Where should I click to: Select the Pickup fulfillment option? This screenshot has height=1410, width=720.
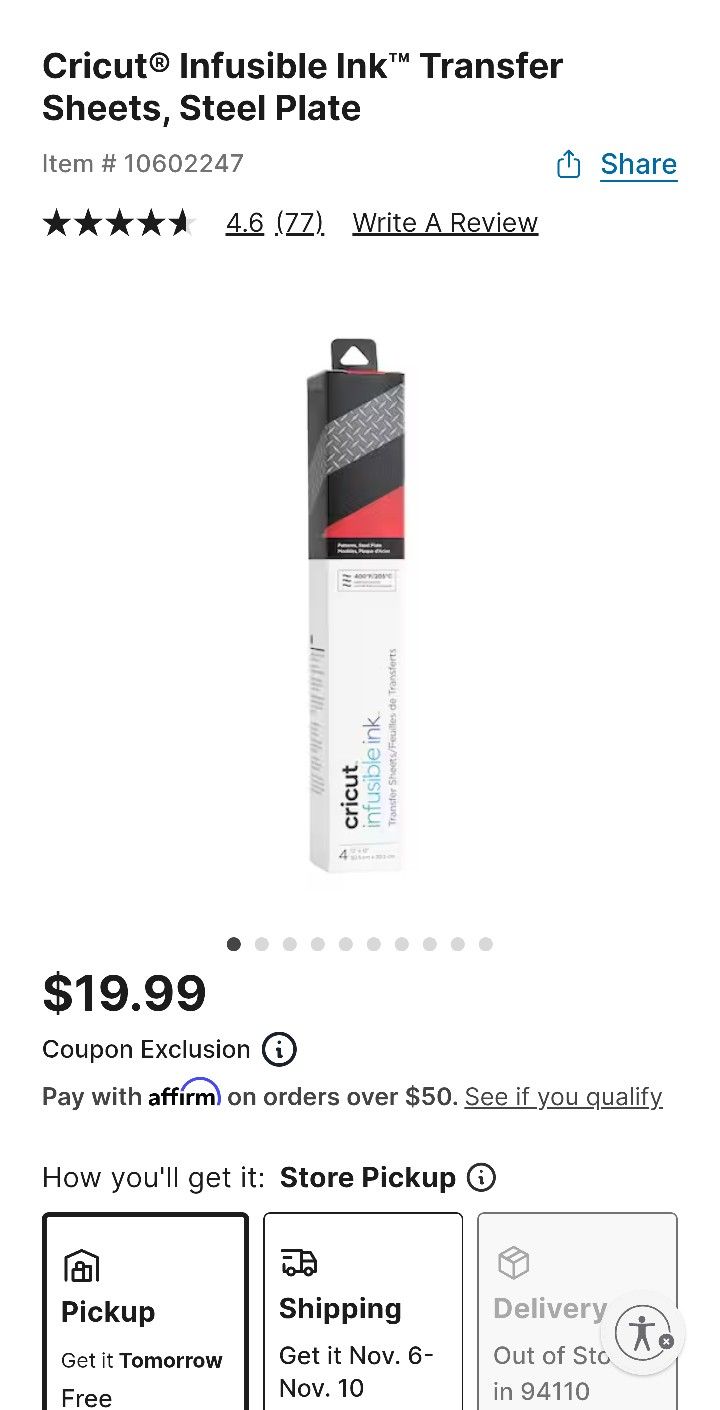pos(145,1310)
